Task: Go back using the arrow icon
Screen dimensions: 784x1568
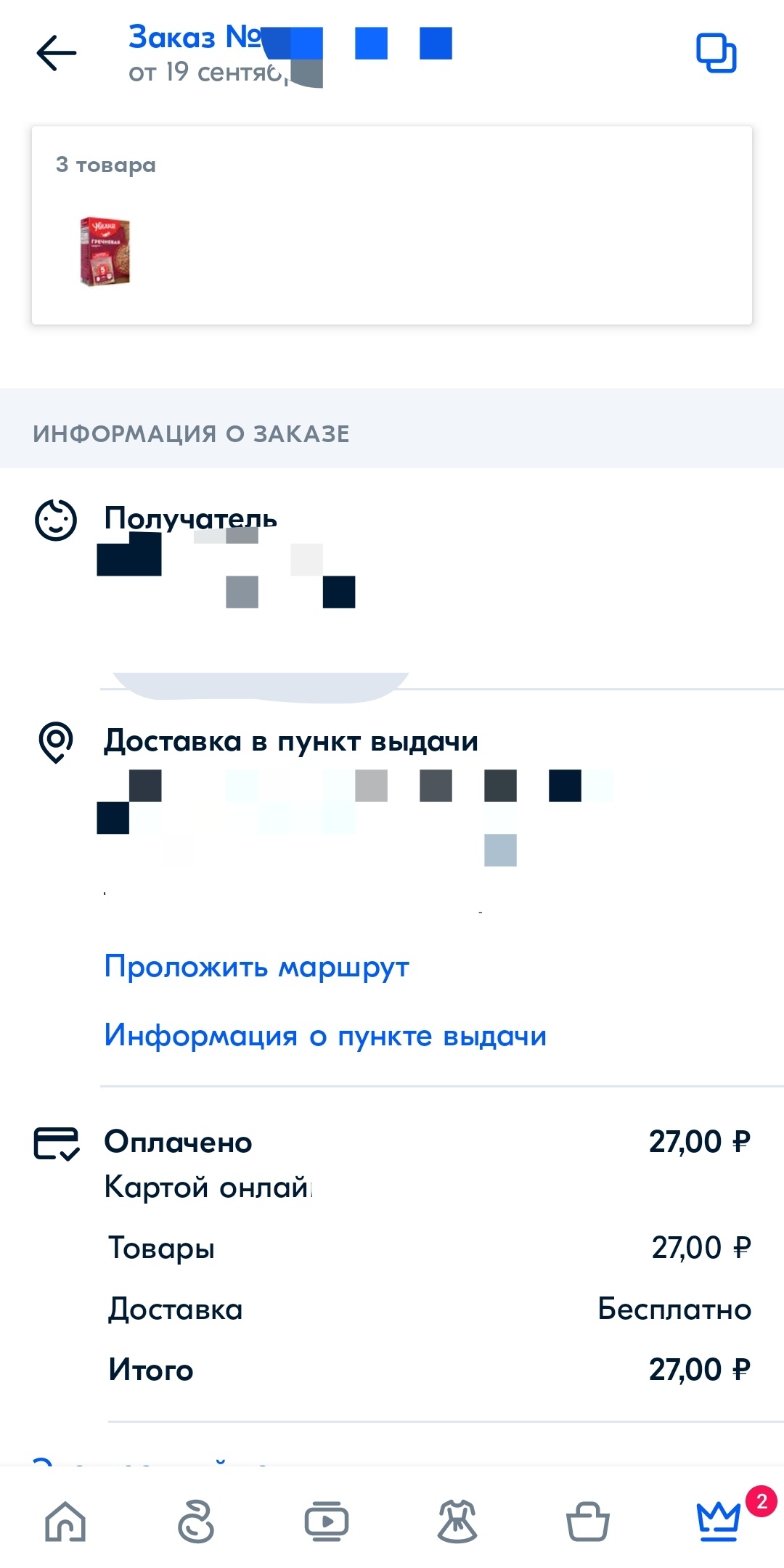Action: pyautogui.click(x=57, y=53)
